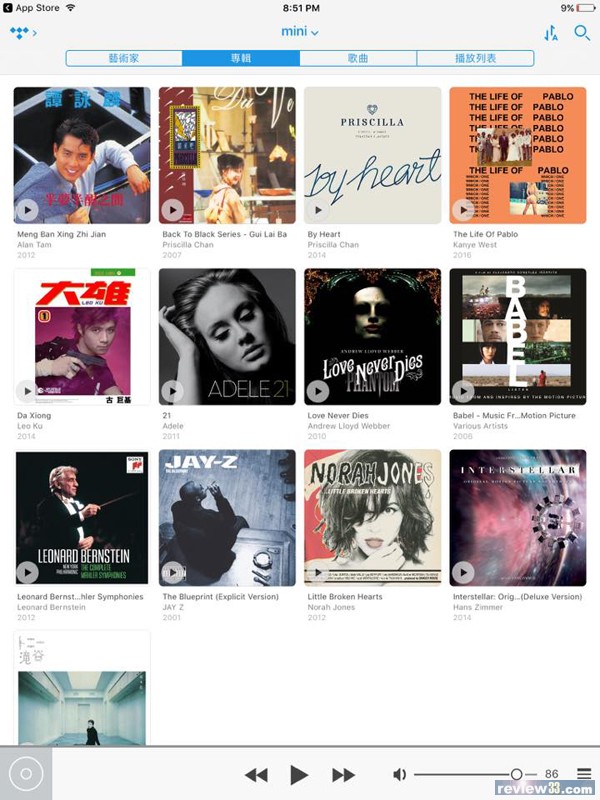This screenshot has height=800, width=600.
Task: Switch to the 歌曲 tab
Action: click(x=358, y=58)
